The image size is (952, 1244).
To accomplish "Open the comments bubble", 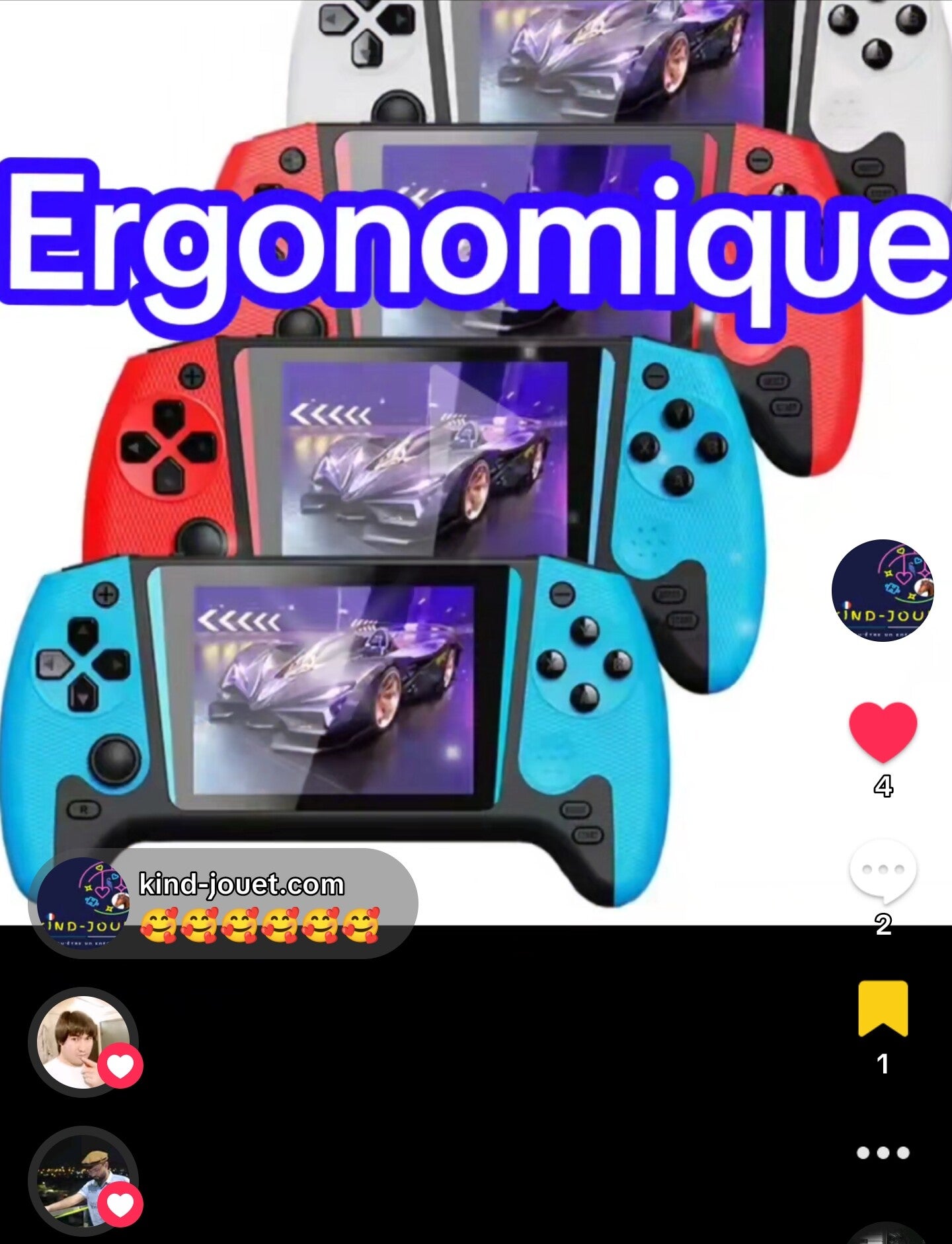I will coord(883,871).
